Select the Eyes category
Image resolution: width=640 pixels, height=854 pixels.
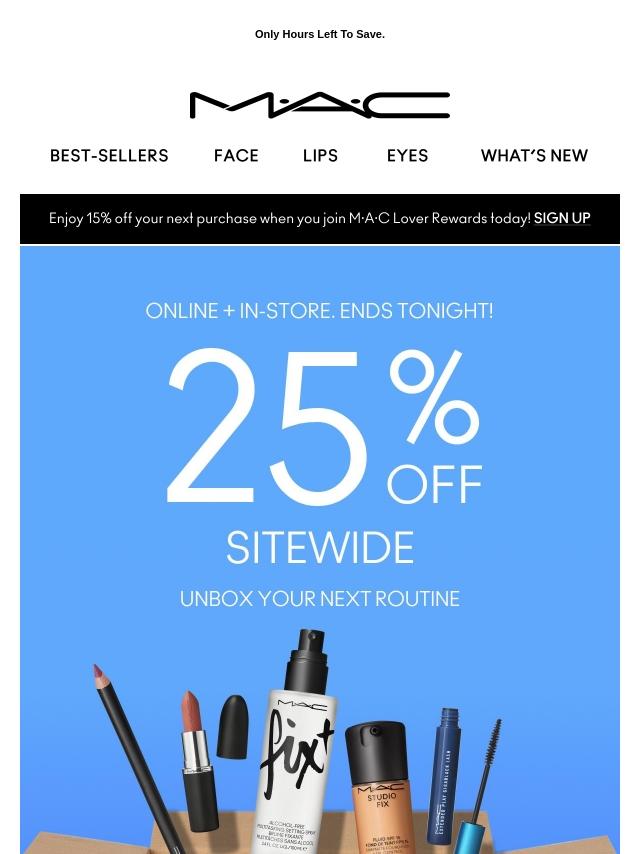pyautogui.click(x=407, y=156)
